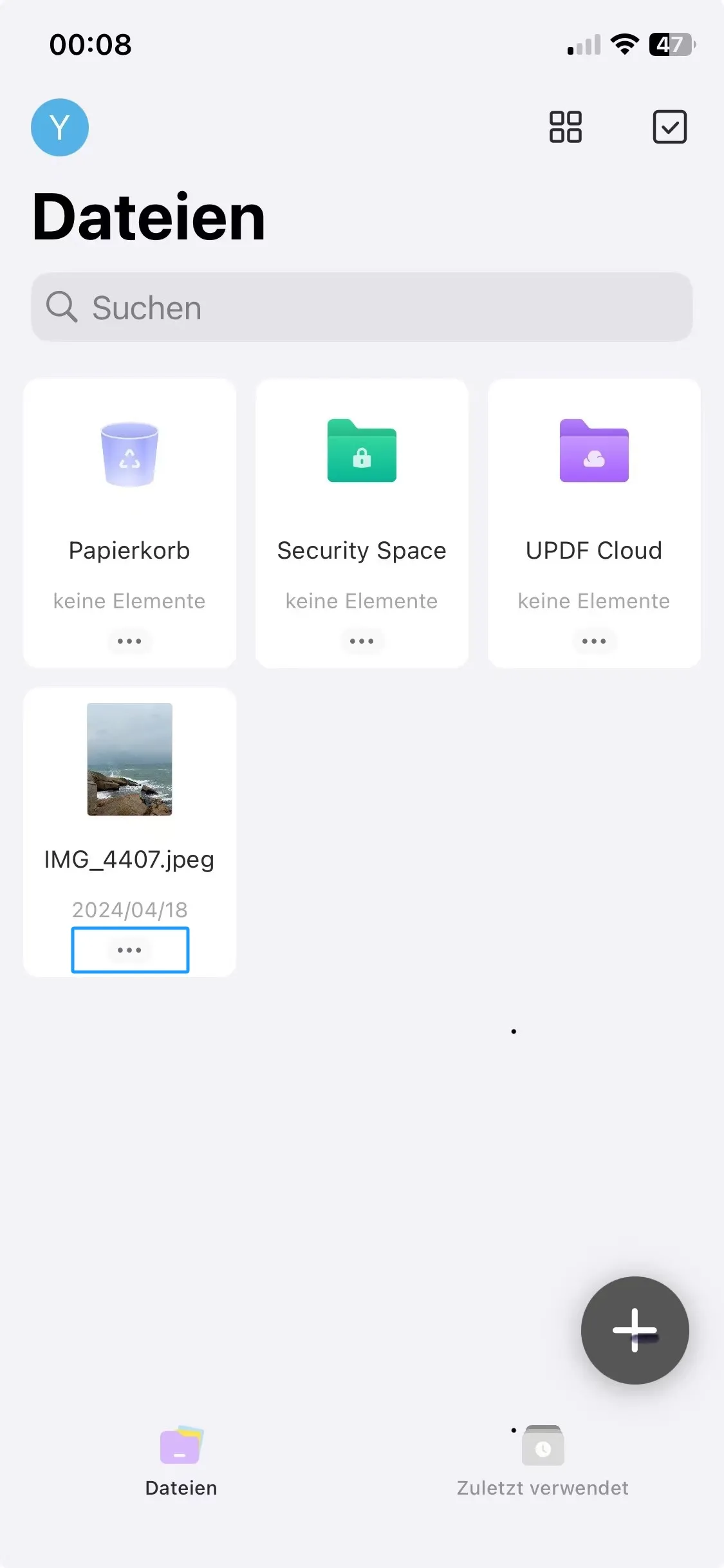Show more options for Security Space
The height and width of the screenshot is (1568, 724).
[362, 641]
